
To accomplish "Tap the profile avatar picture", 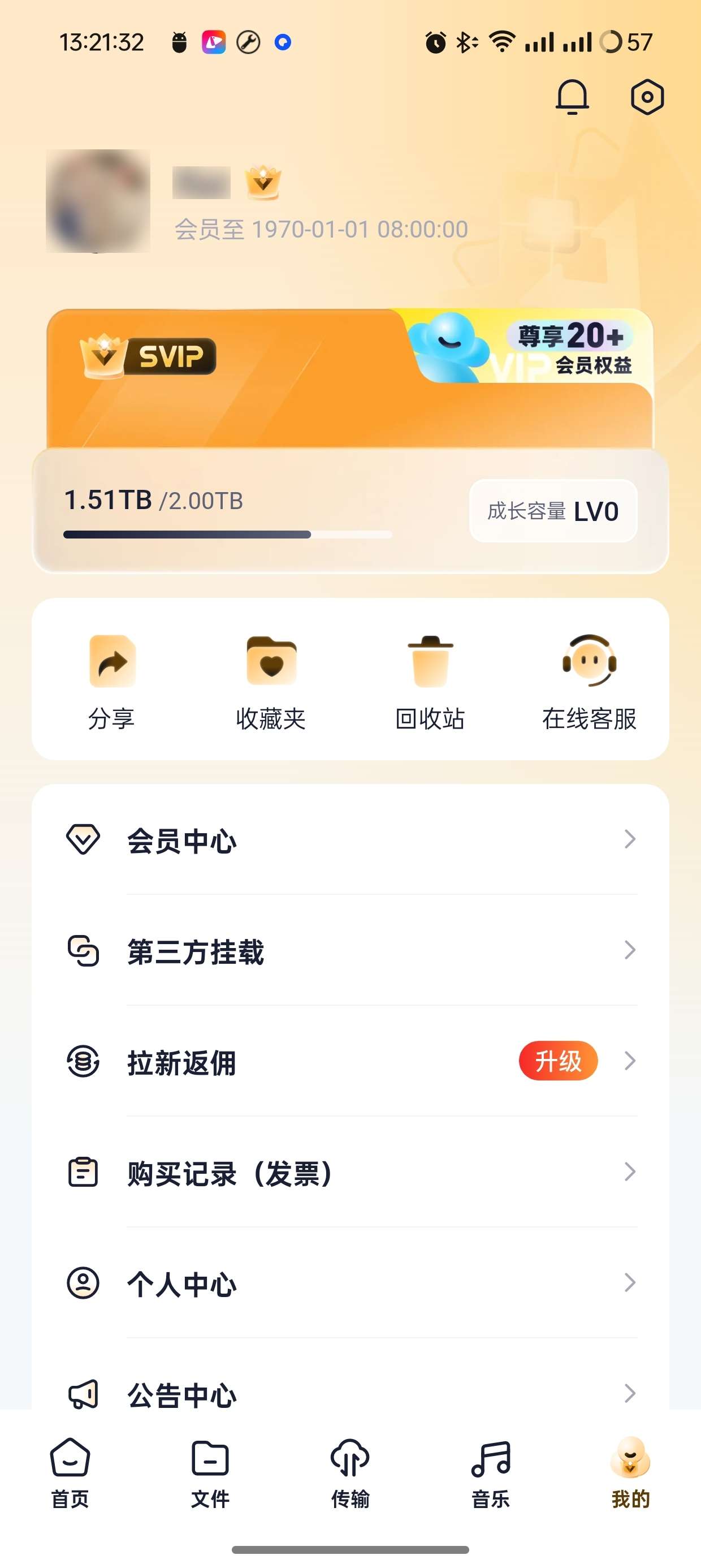I will click(x=98, y=201).
